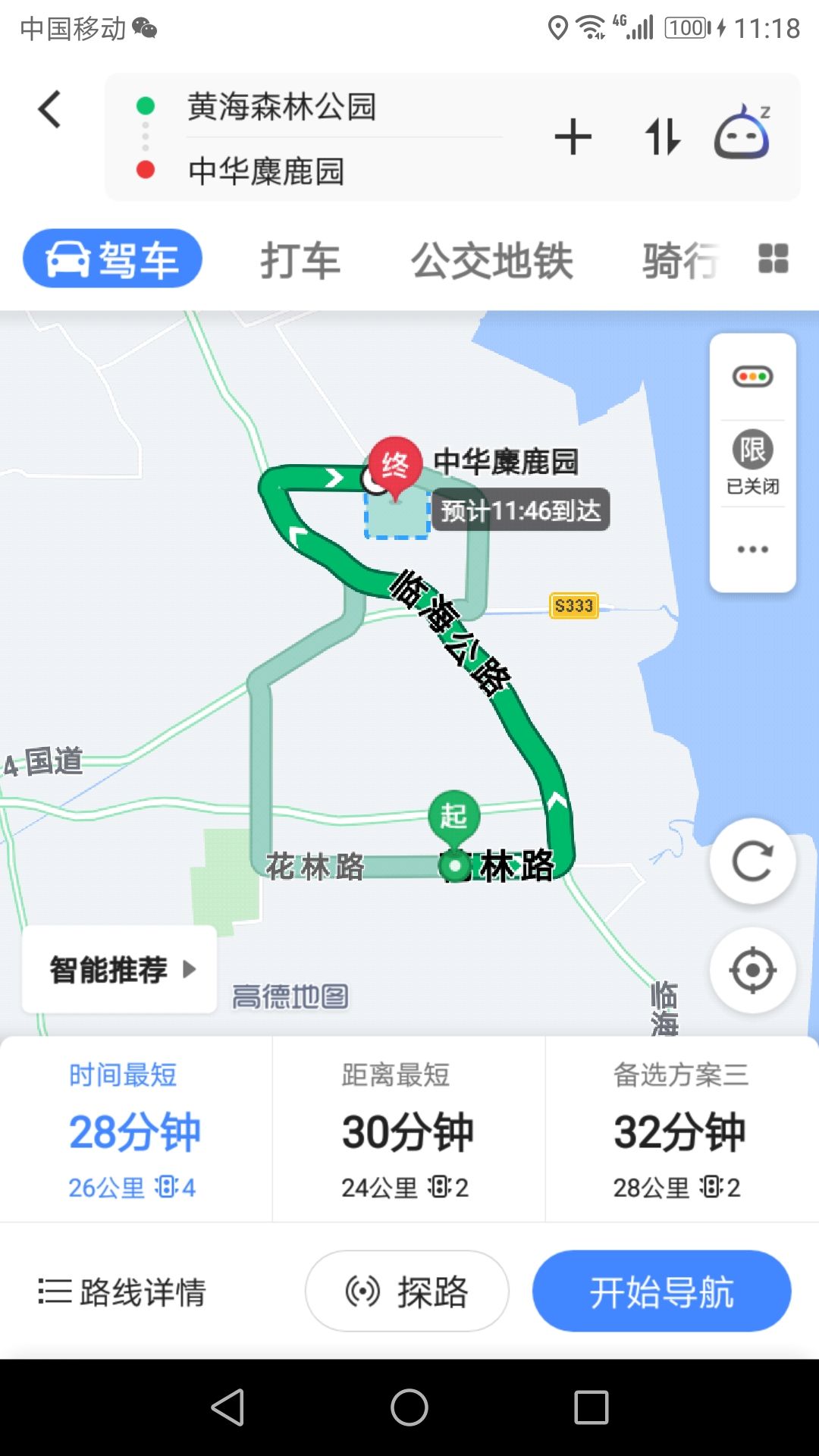819x1456 pixels.
Task: Start navigation with 开始导航
Action: [661, 1291]
